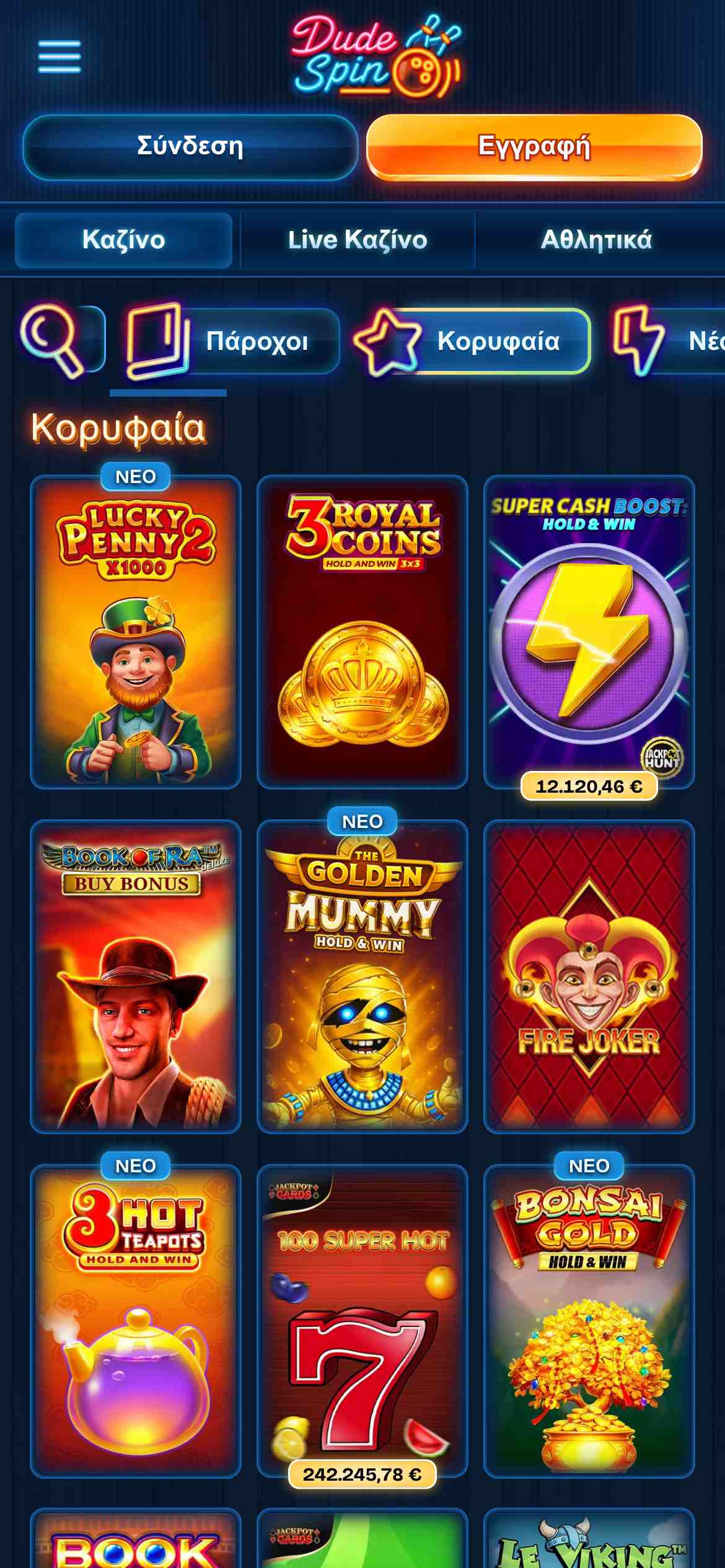Viewport: 725px width, 1568px height.
Task: Tap the Σύνδεση login button
Action: 190,147
